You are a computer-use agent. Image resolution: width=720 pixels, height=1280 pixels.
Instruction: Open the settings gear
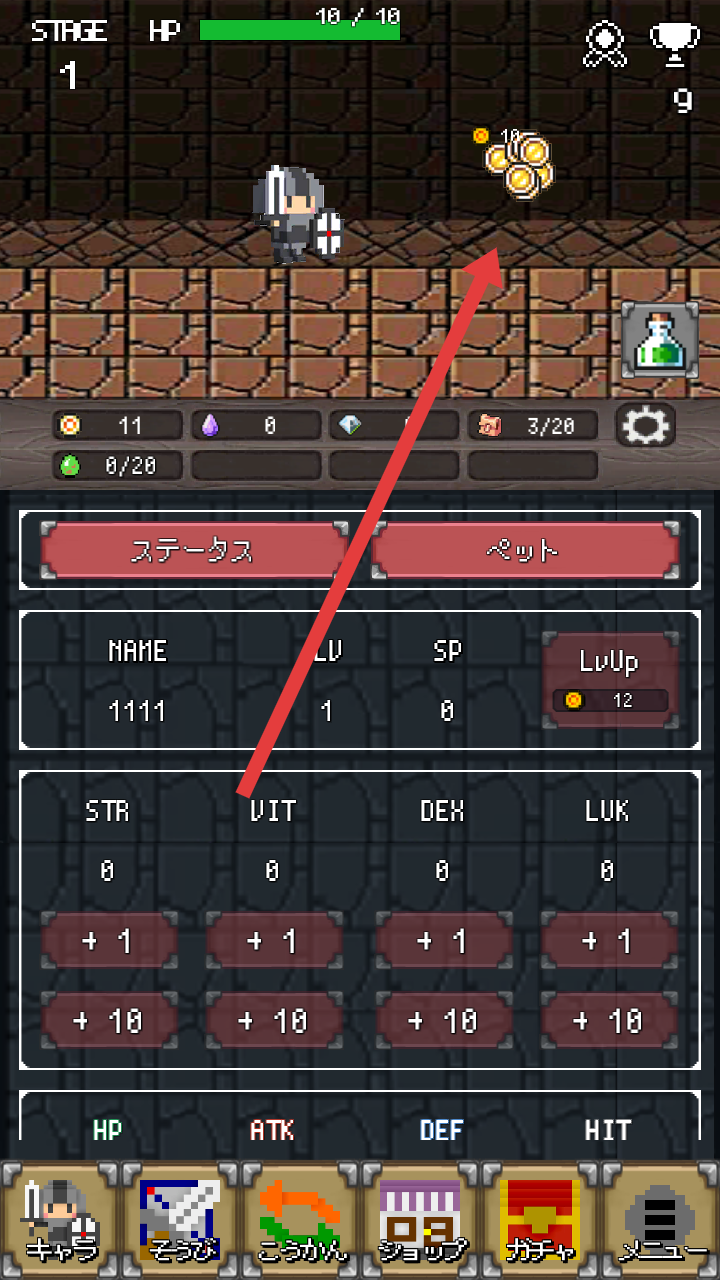coord(645,427)
